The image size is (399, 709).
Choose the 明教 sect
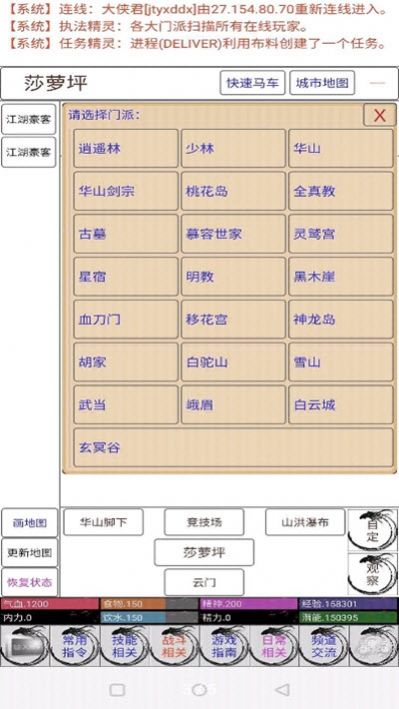point(233,277)
